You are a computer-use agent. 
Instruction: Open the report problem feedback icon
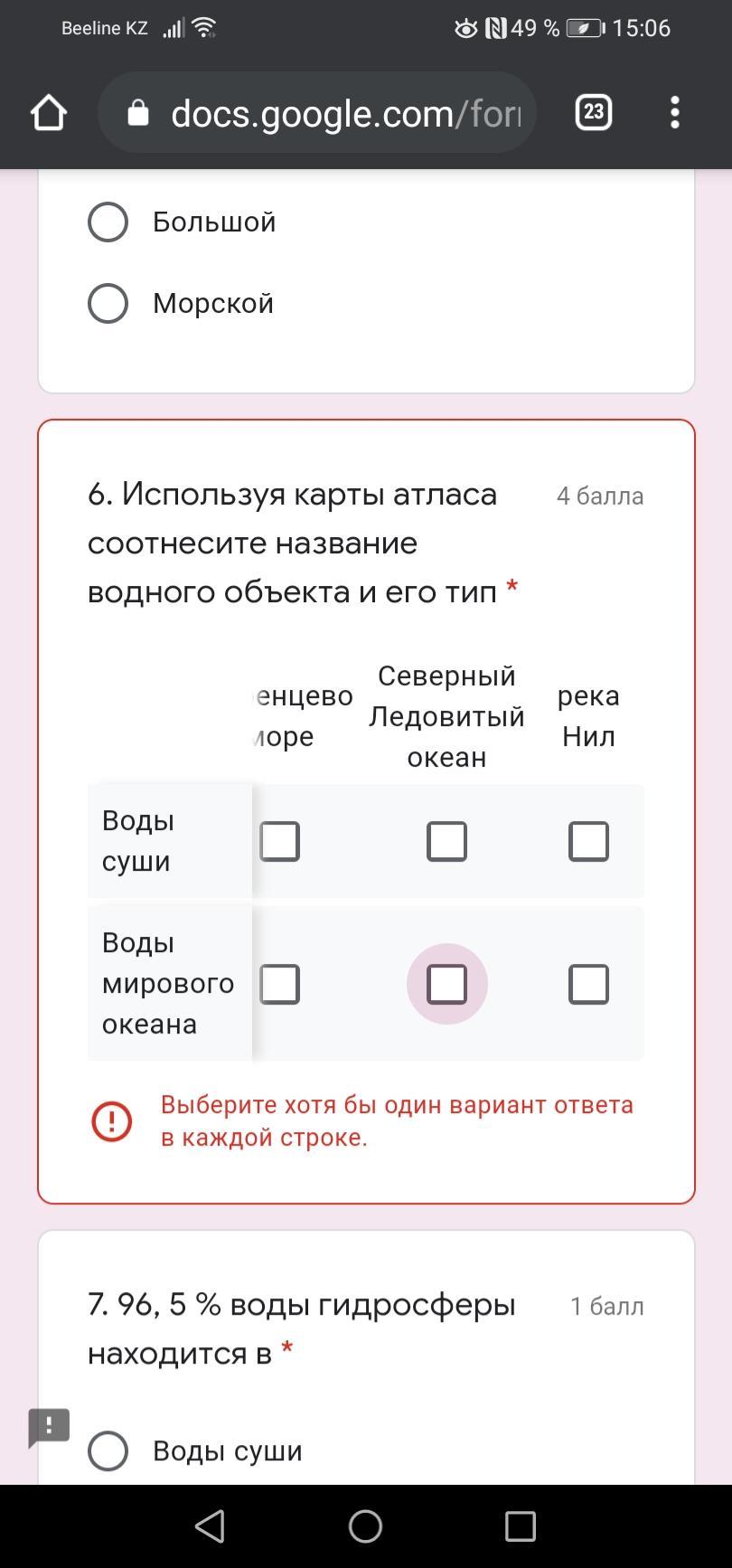[49, 1427]
